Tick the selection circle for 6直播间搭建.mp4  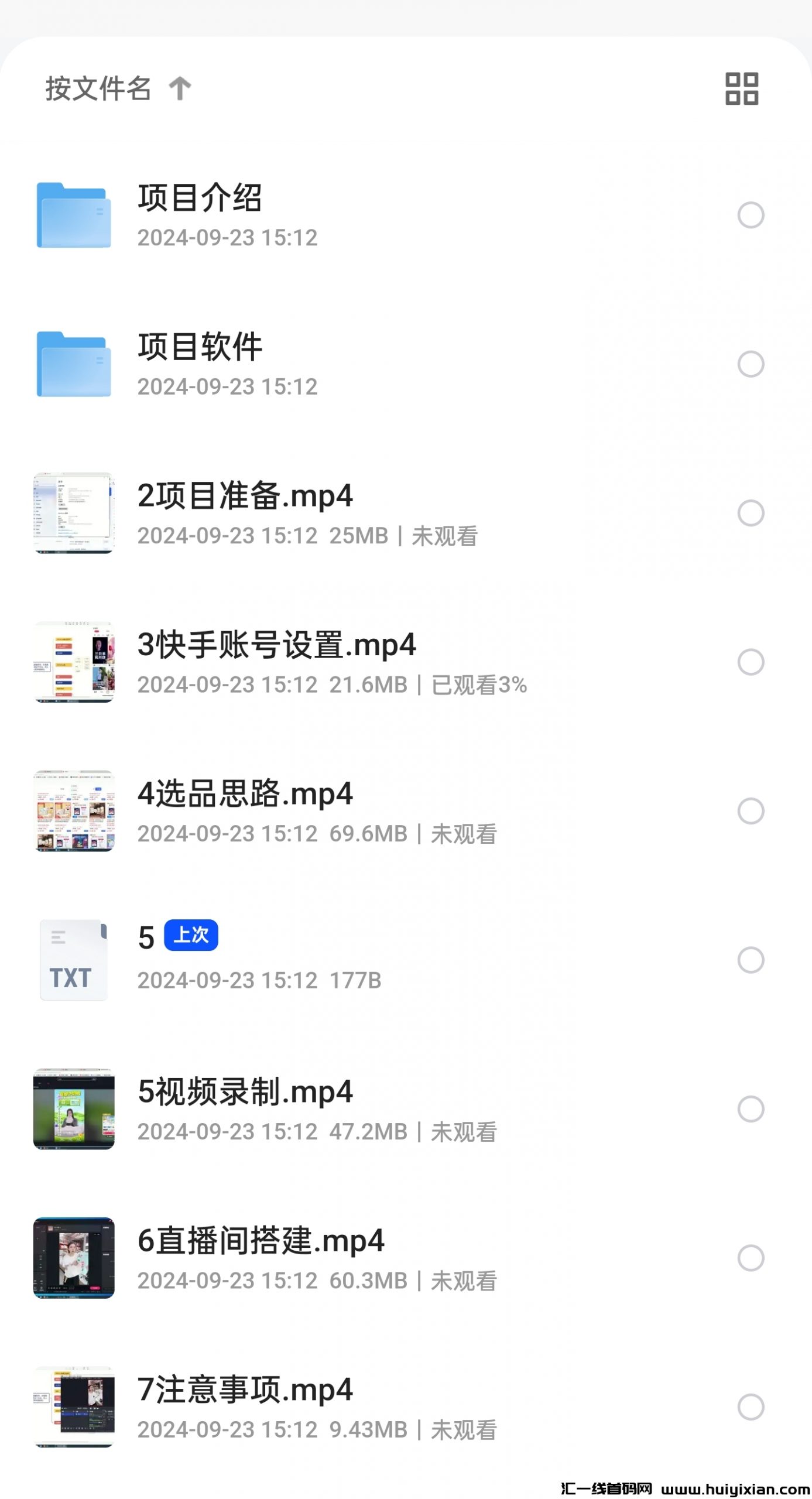coord(751,1258)
